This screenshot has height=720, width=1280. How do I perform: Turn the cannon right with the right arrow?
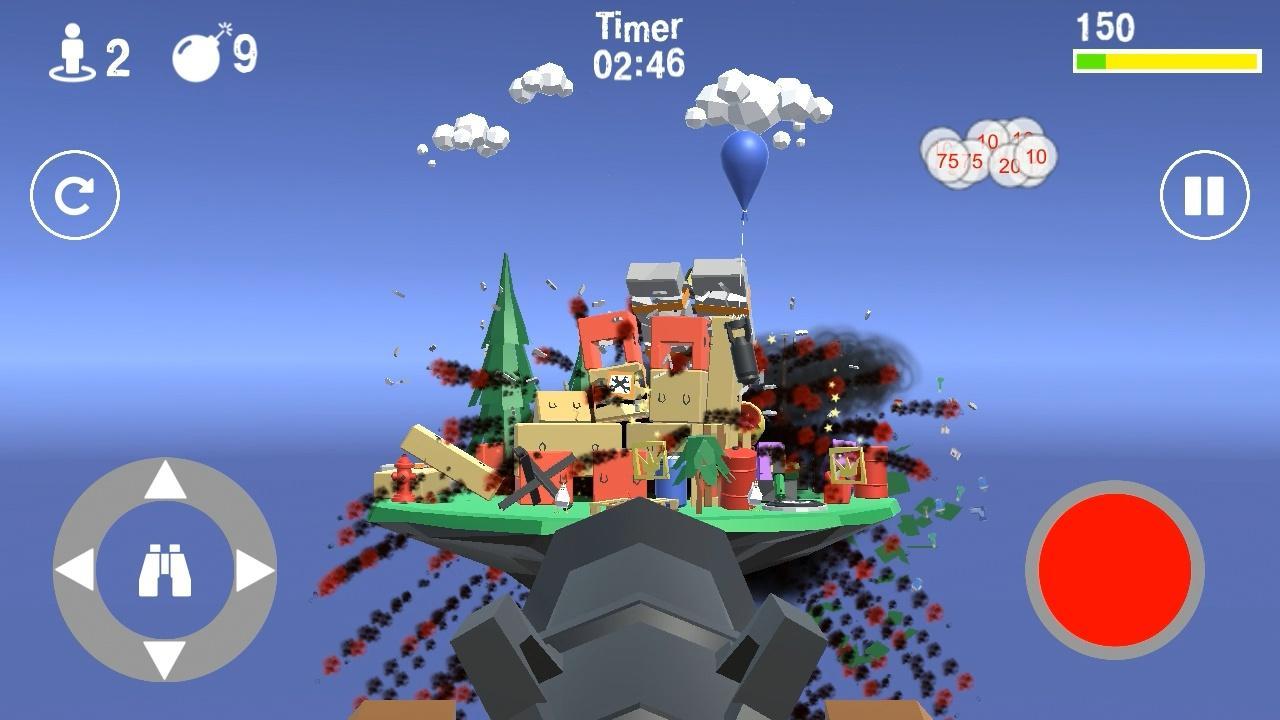253,570
